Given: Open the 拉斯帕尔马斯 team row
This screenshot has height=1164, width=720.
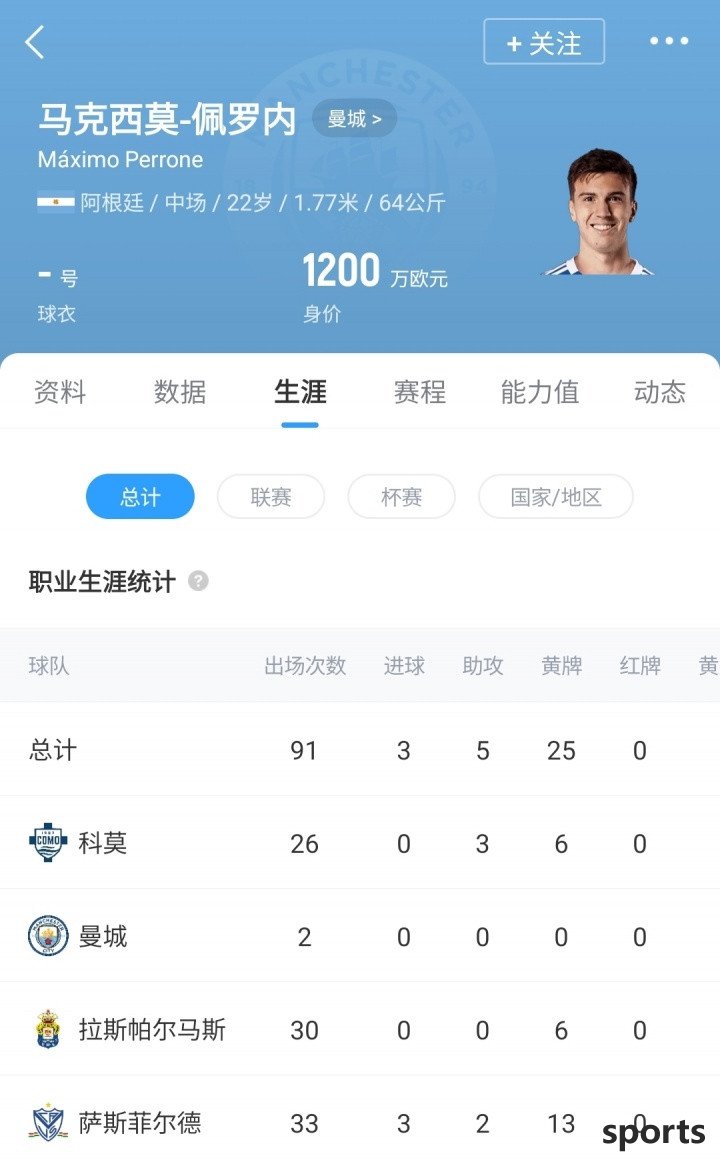Looking at the screenshot, I should 152,1030.
